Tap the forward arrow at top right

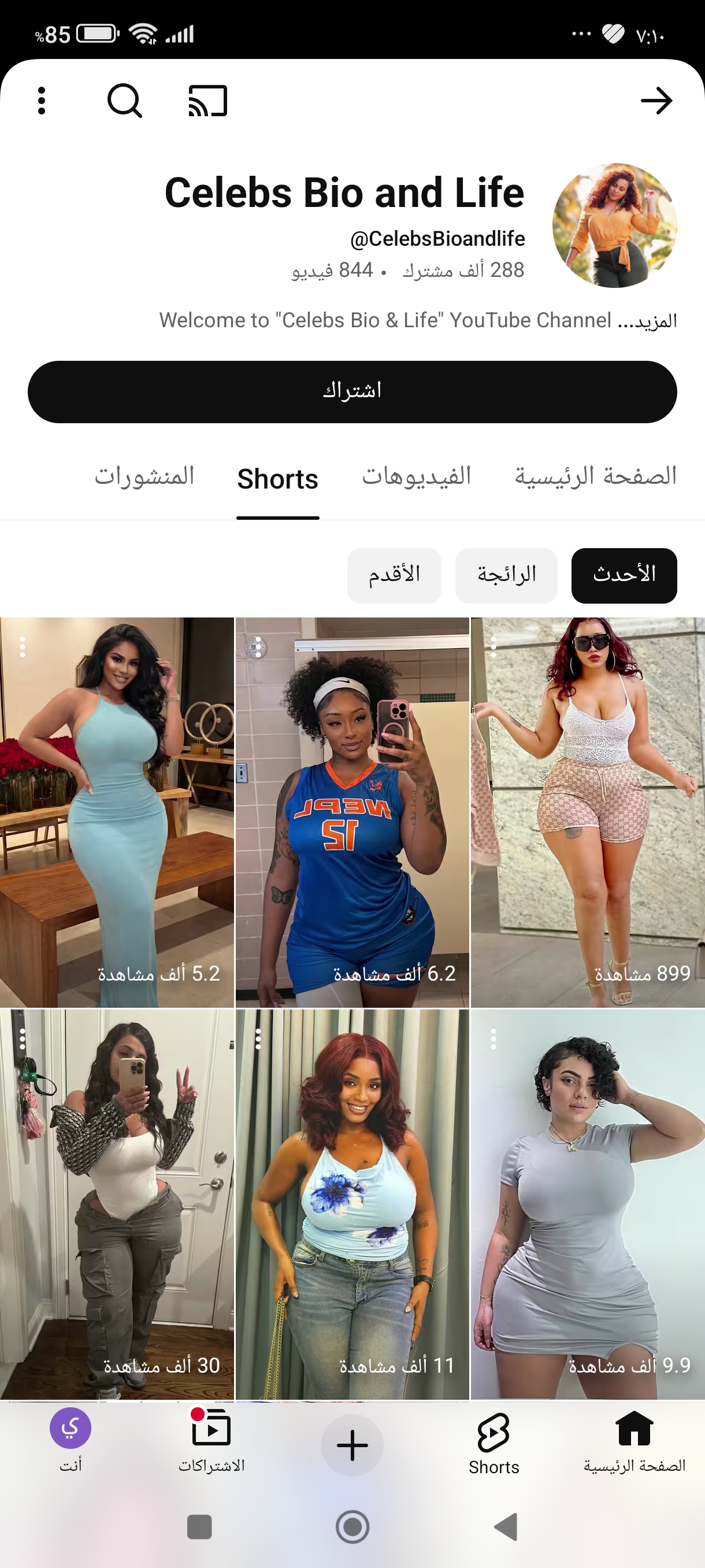(658, 102)
